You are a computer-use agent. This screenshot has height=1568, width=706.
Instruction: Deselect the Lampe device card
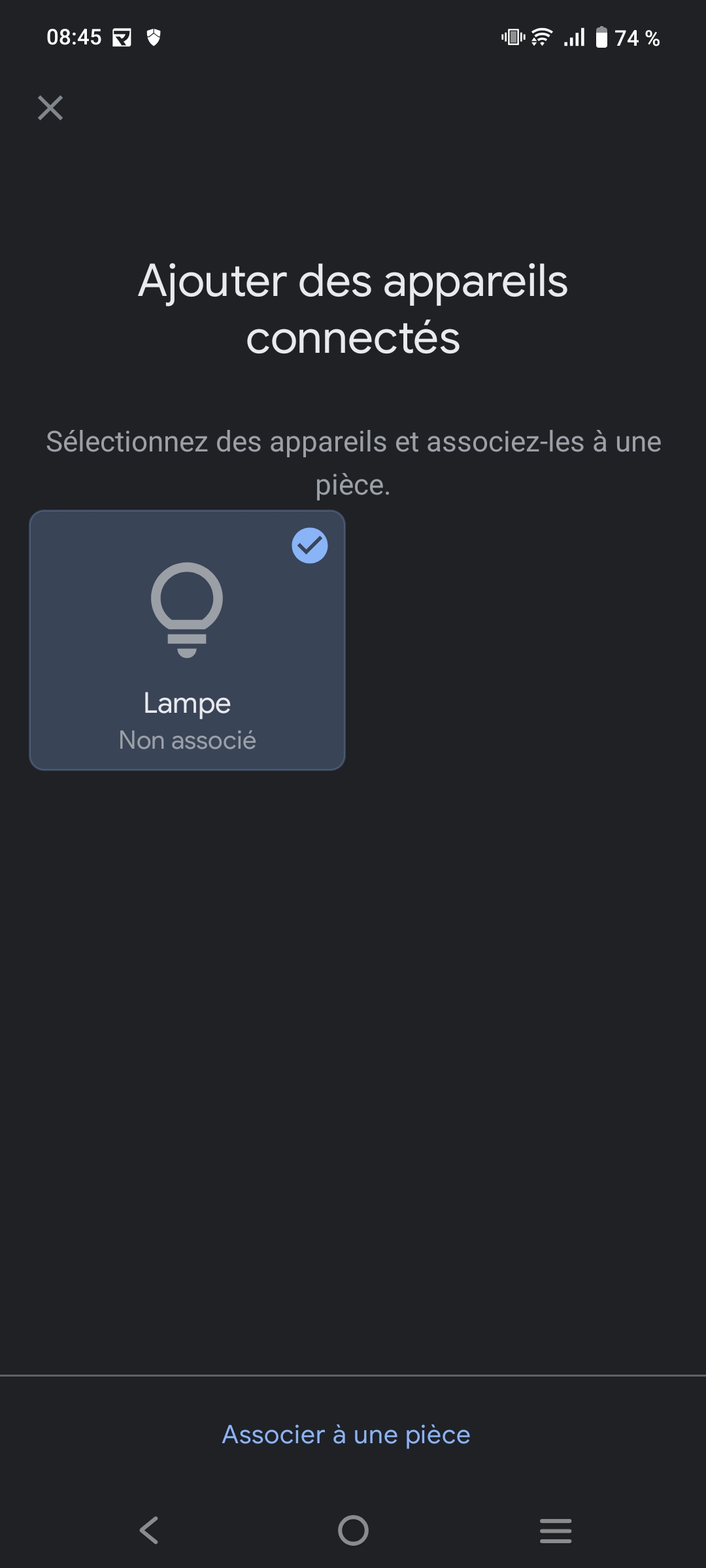187,640
